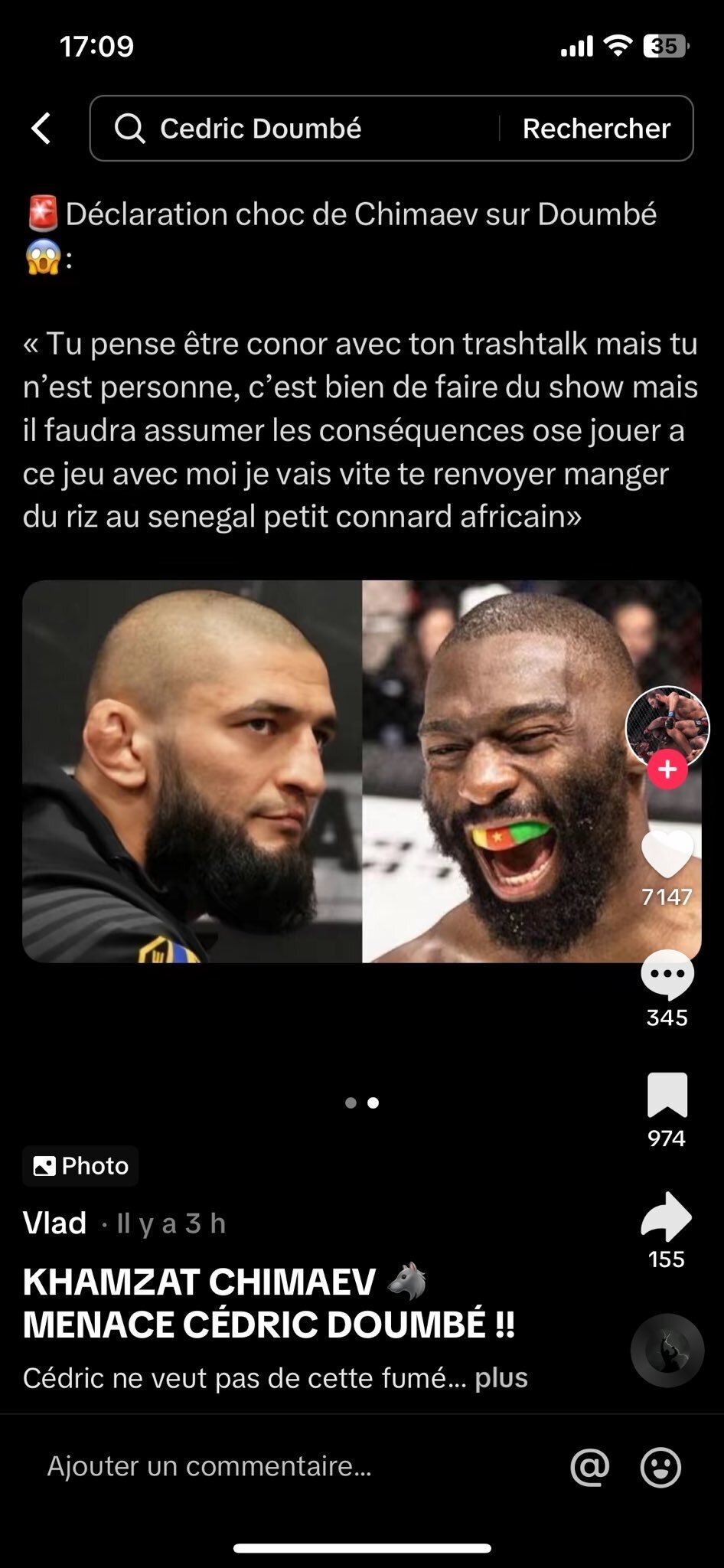Expand the caption with plus
Screen dimensions: 724x1568
[x=501, y=1377]
